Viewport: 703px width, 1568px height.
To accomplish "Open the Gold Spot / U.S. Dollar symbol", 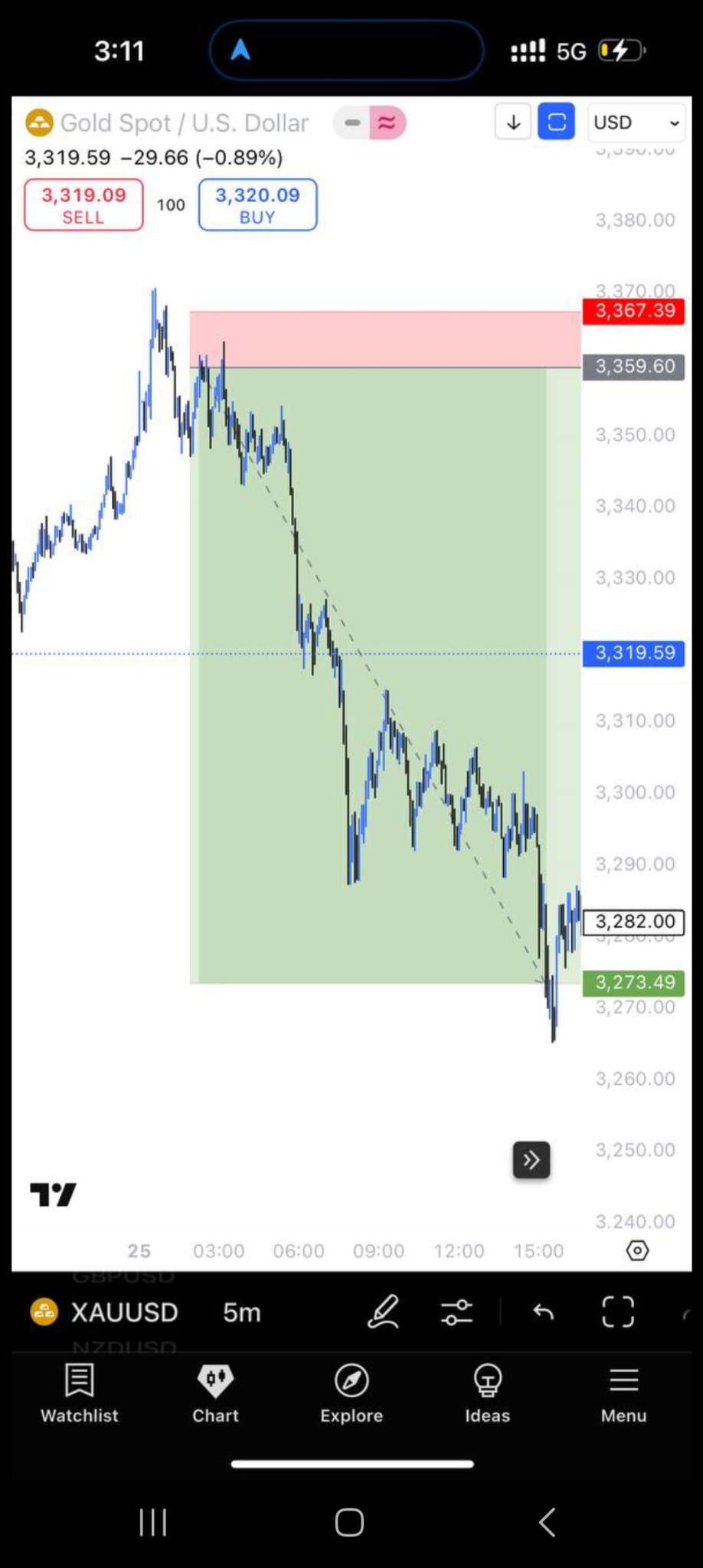I will pos(184,122).
